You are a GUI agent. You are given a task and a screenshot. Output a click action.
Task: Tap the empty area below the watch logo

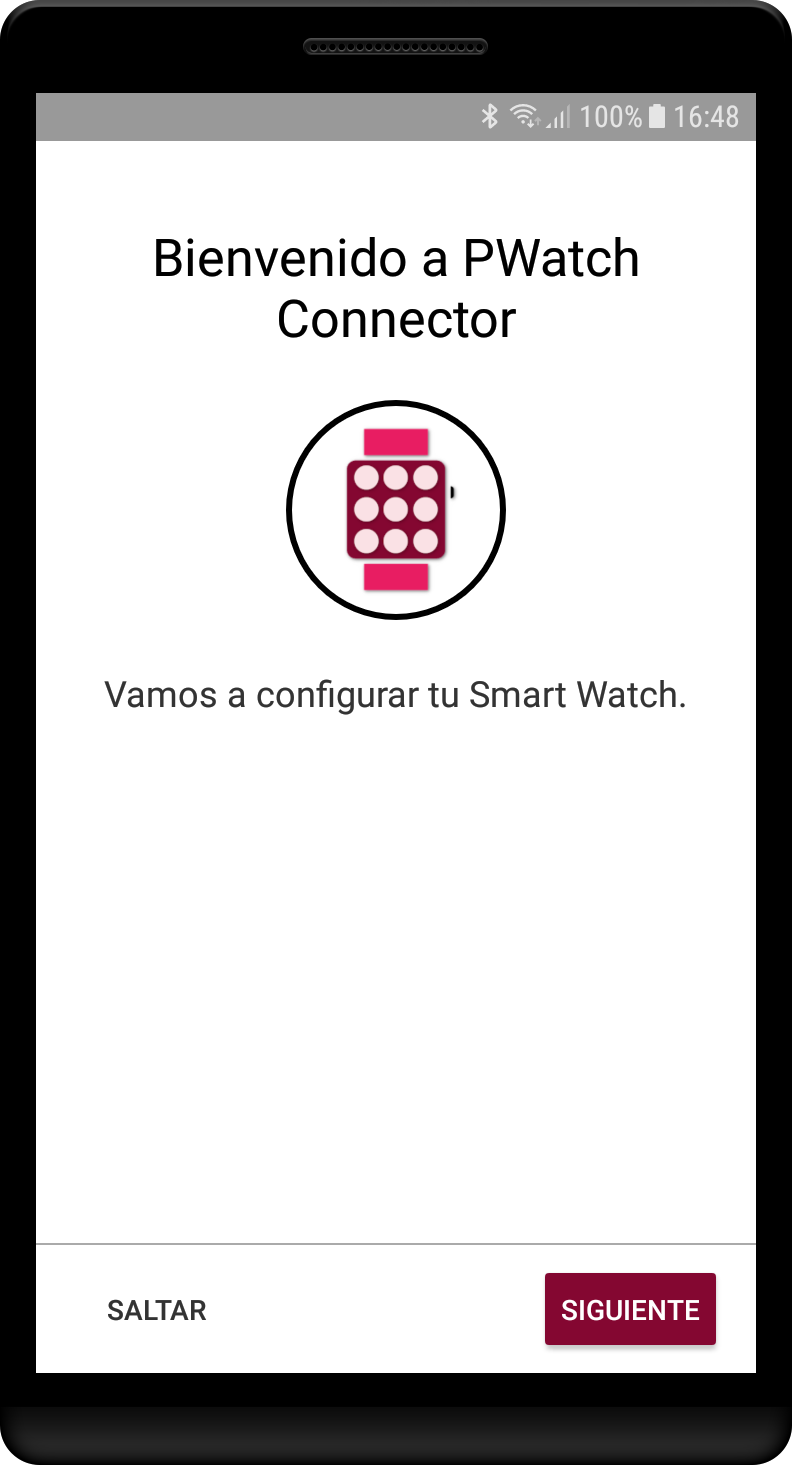(396, 950)
